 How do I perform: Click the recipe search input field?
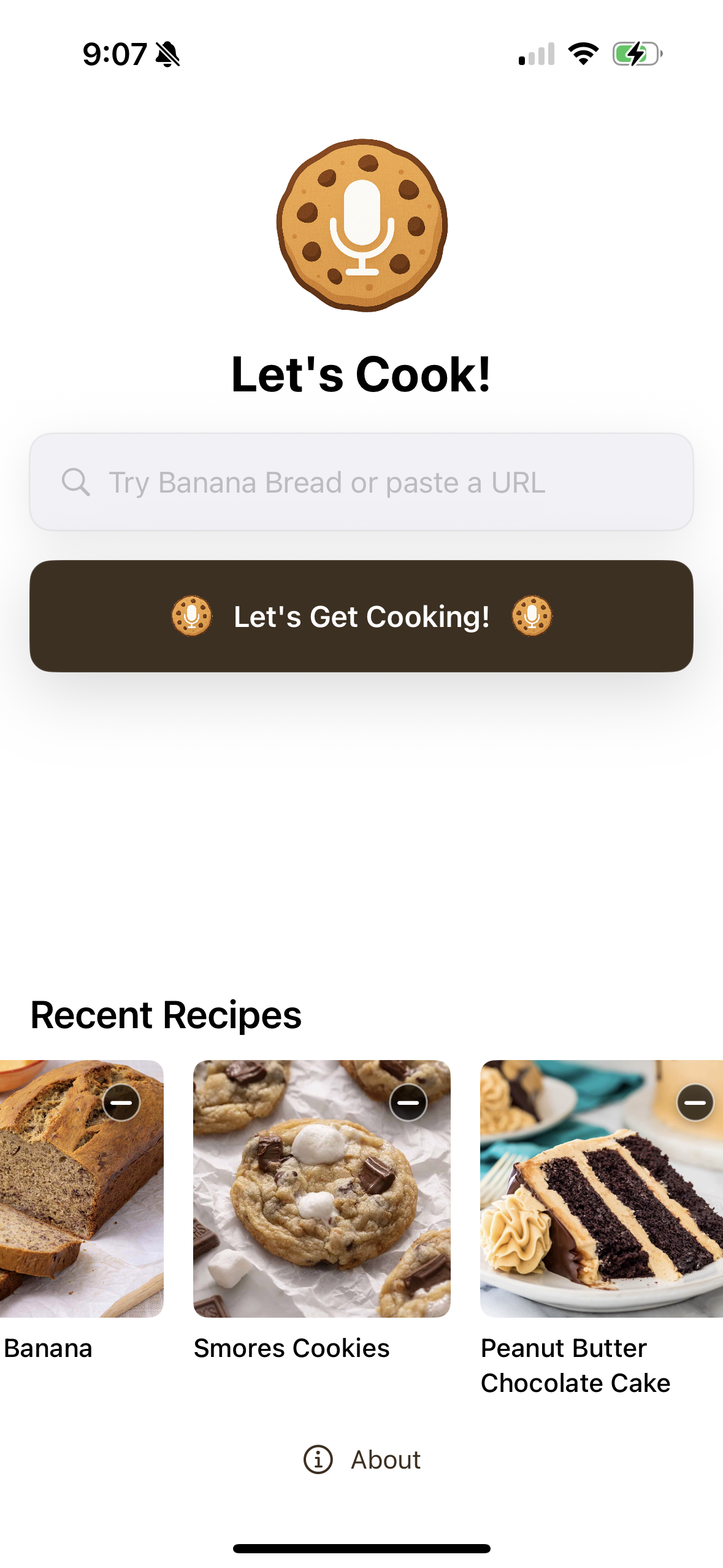(x=362, y=482)
